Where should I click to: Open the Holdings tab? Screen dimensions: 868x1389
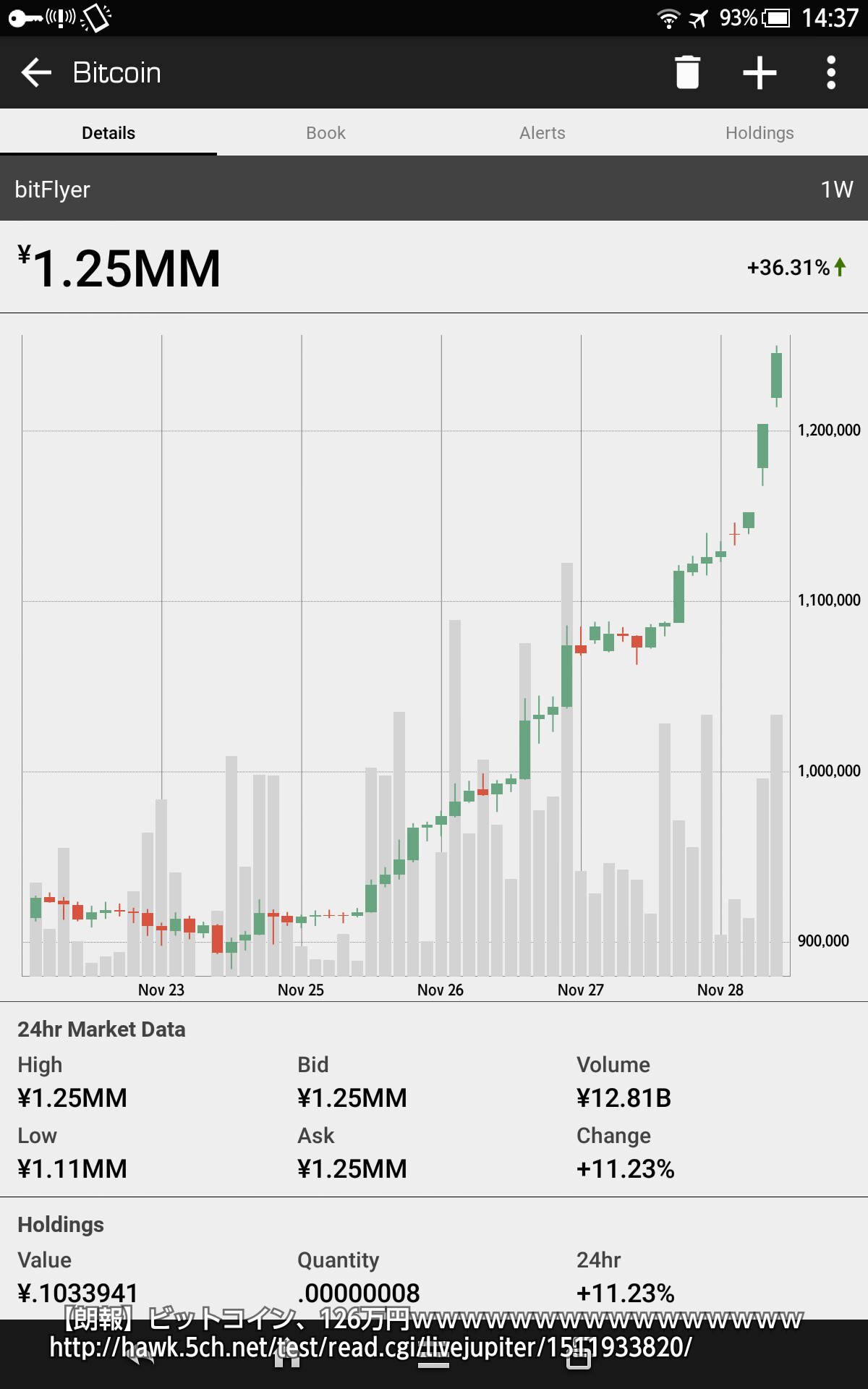(x=759, y=133)
